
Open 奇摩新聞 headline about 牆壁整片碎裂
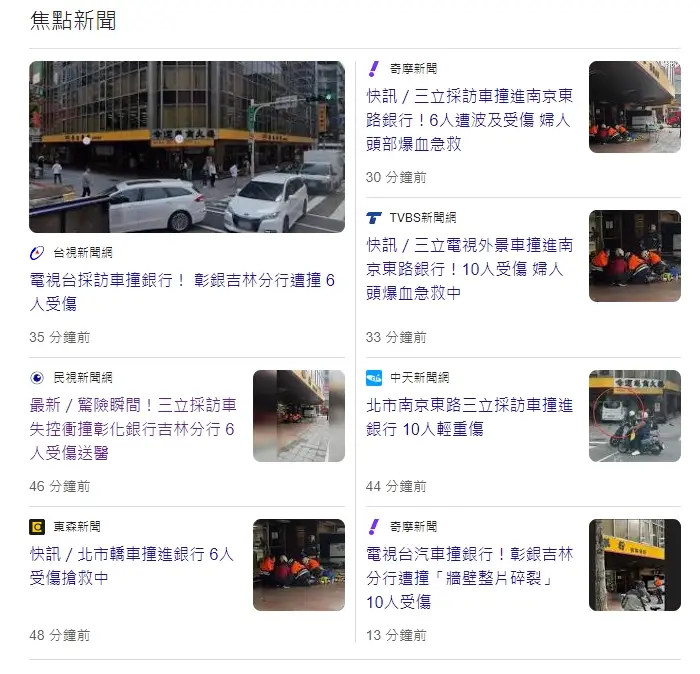point(468,577)
